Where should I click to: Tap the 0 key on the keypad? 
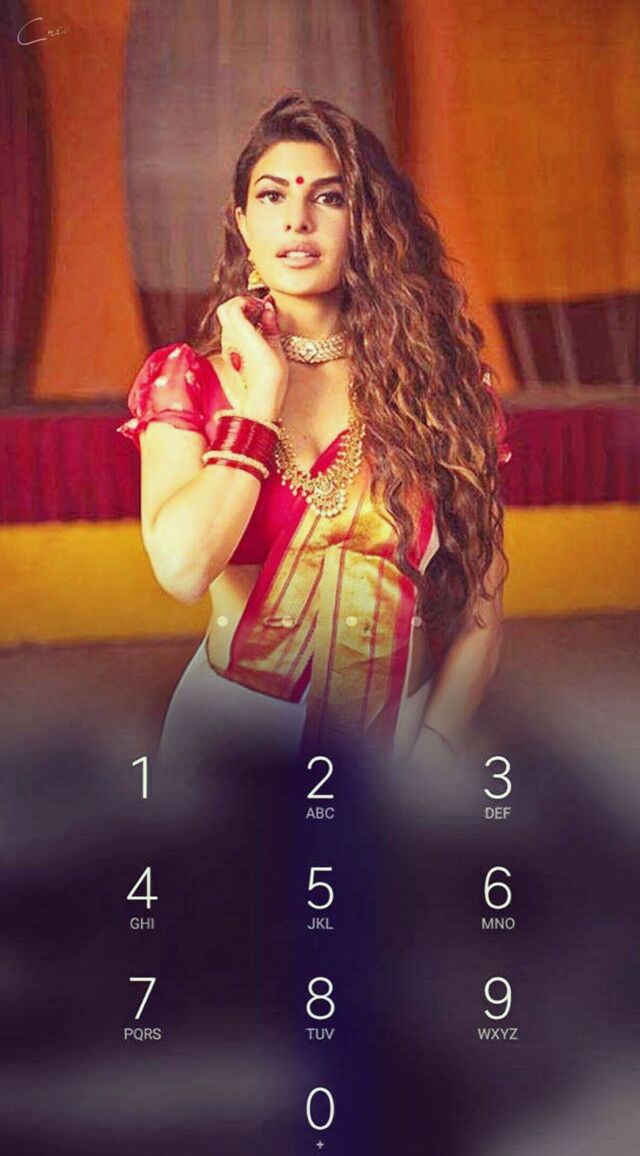pyautogui.click(x=320, y=1114)
